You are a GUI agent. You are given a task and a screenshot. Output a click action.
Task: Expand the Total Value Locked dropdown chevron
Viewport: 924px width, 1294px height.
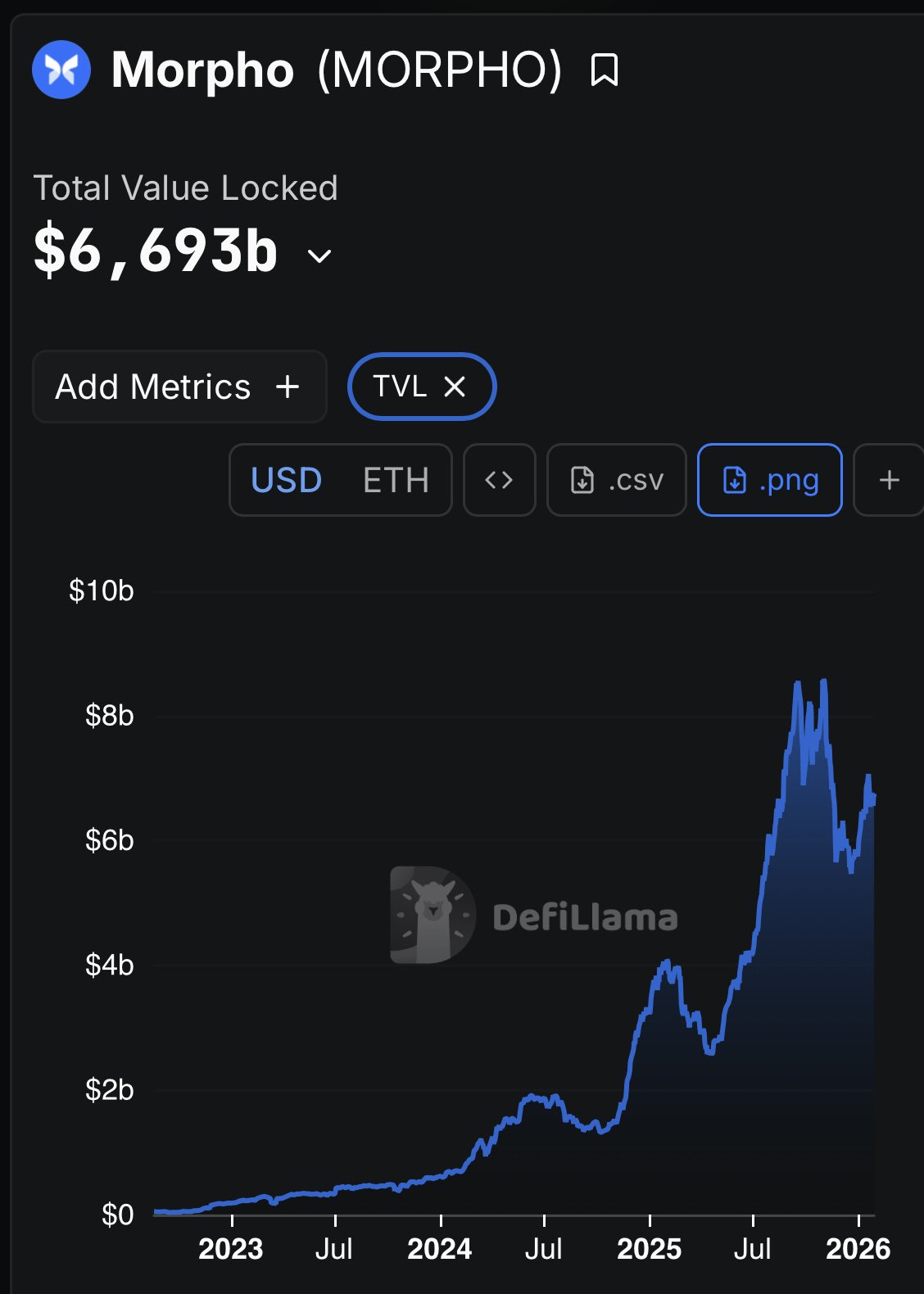319,256
